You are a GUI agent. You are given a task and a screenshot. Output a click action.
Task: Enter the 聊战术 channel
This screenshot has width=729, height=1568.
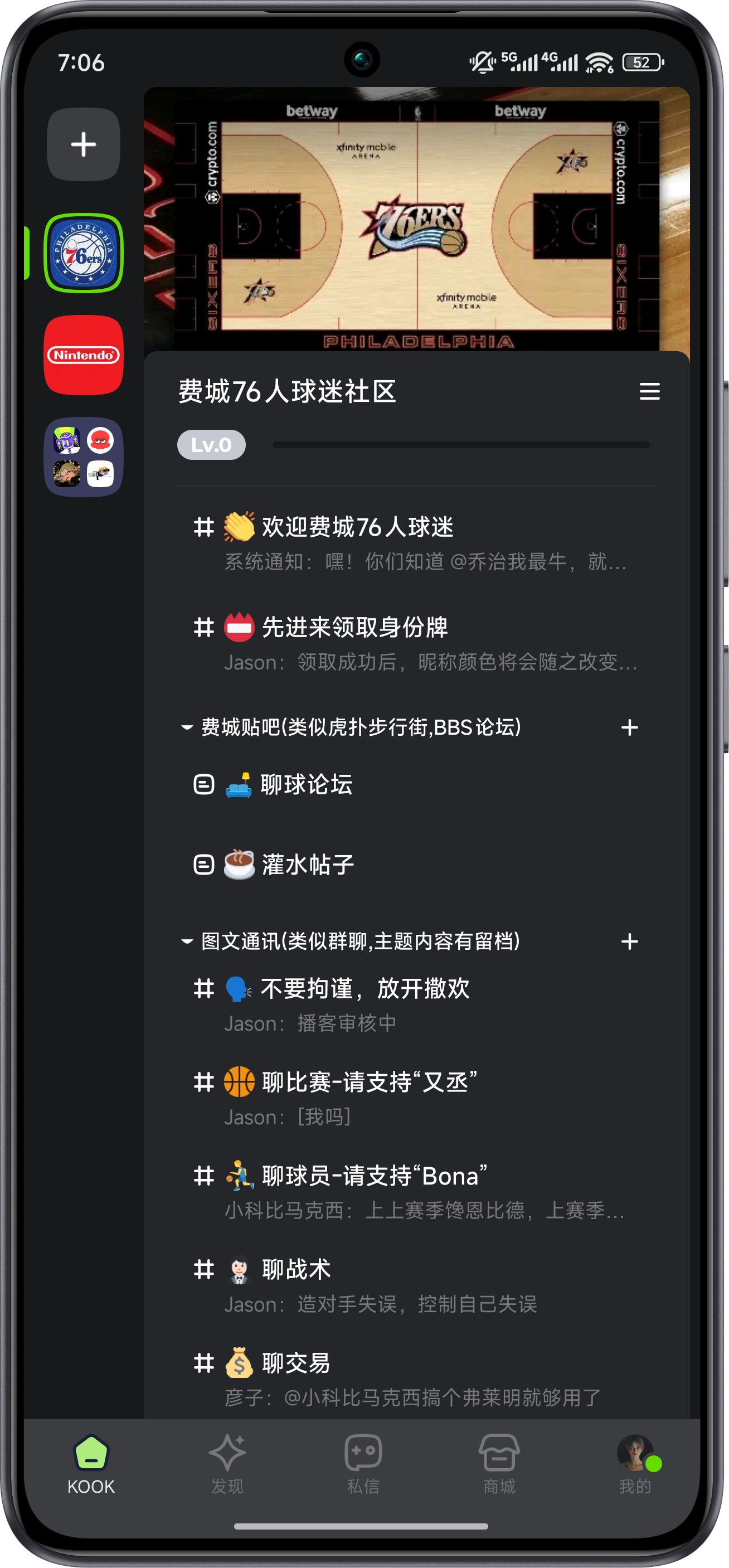[x=296, y=1270]
